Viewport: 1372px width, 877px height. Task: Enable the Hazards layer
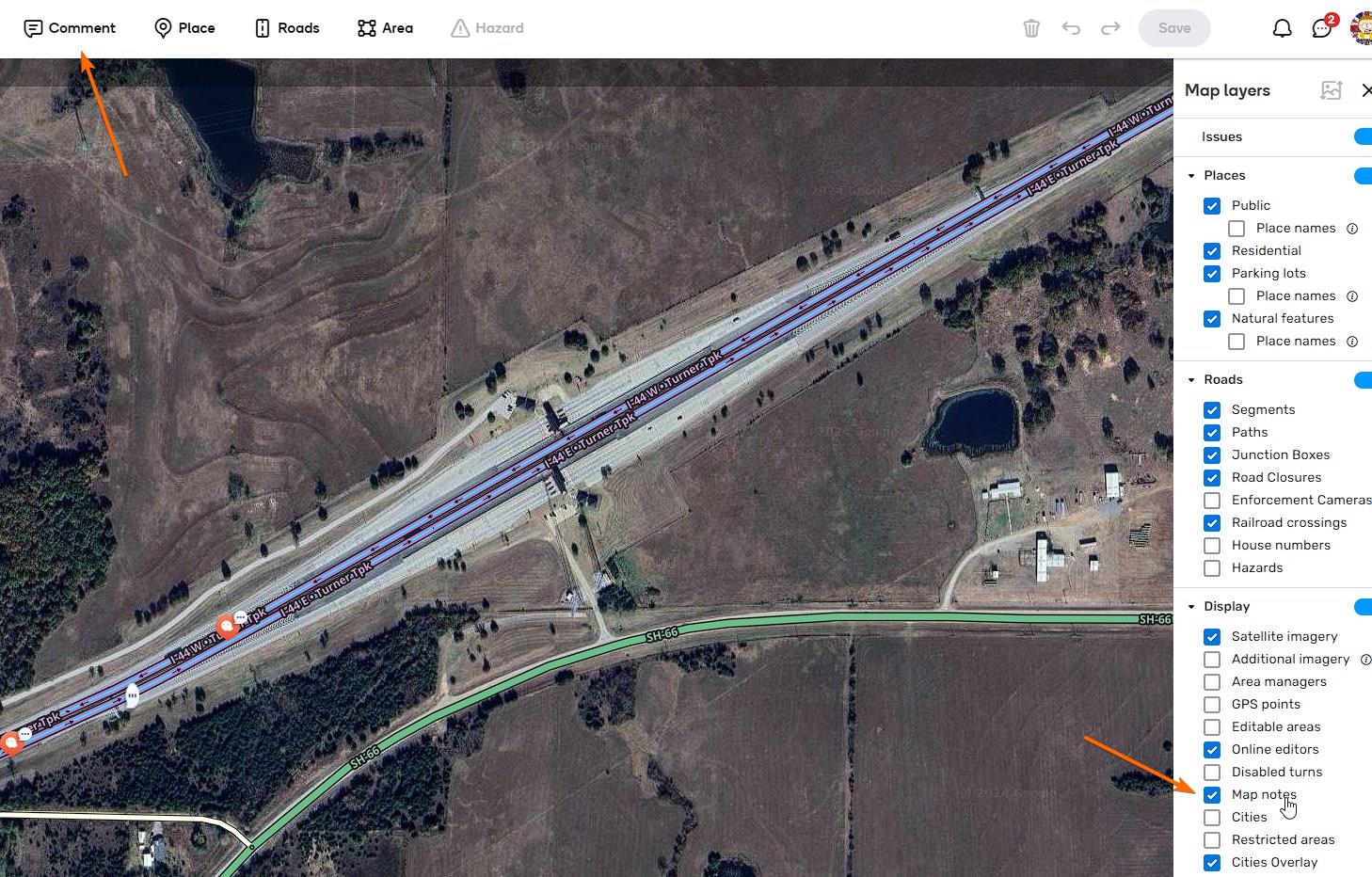tap(1212, 568)
